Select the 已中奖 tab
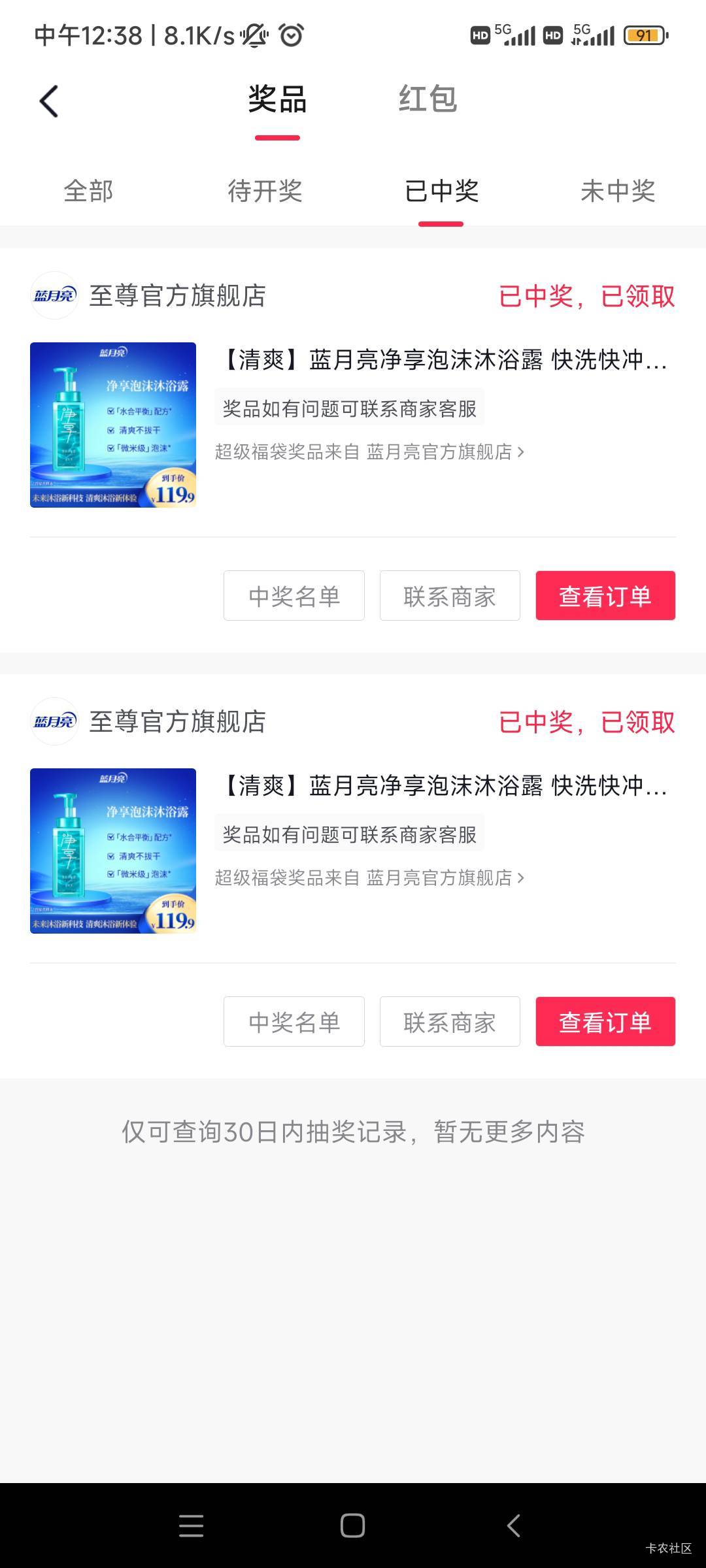 (441, 191)
